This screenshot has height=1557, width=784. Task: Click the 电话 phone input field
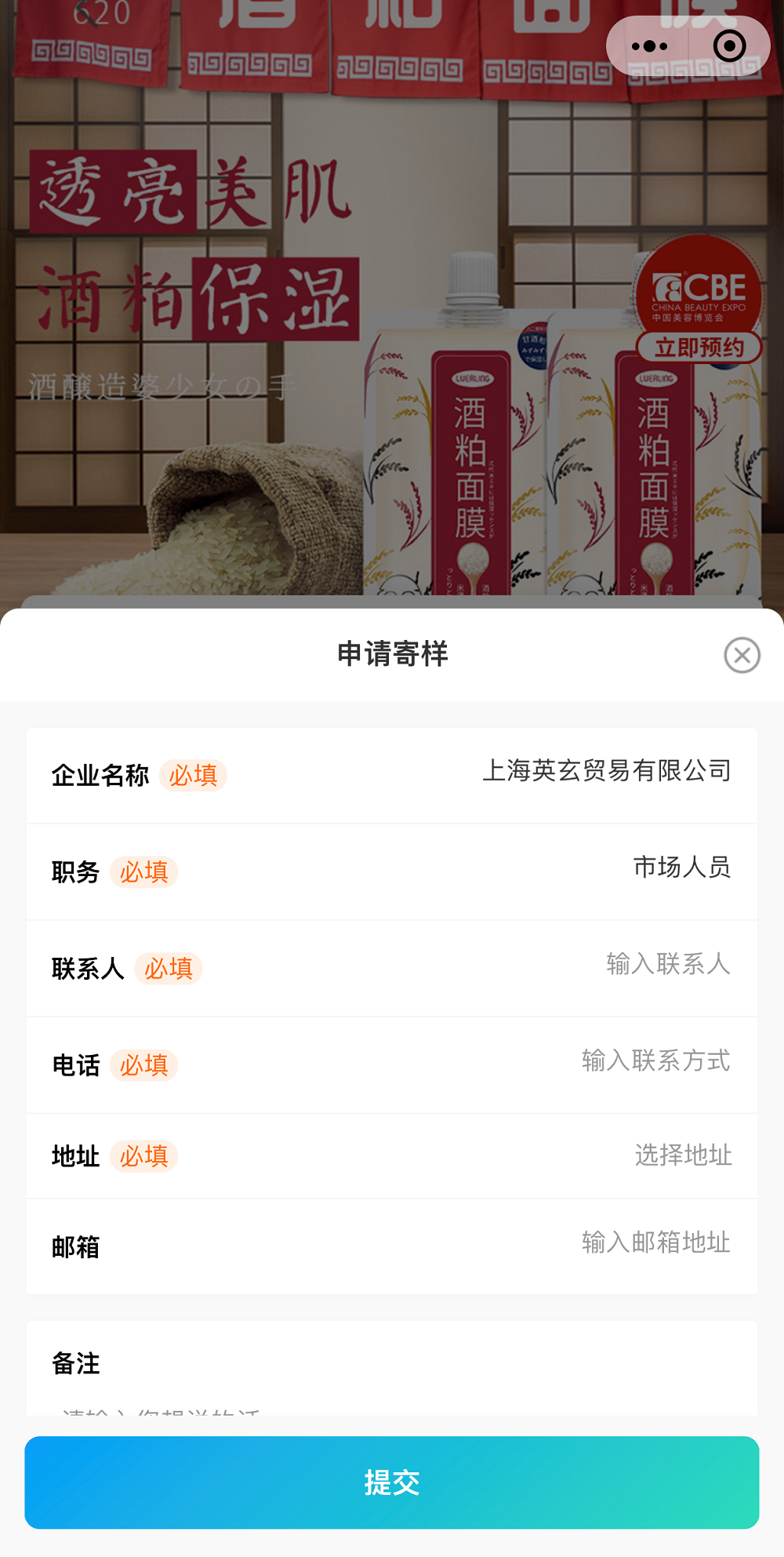click(655, 1062)
